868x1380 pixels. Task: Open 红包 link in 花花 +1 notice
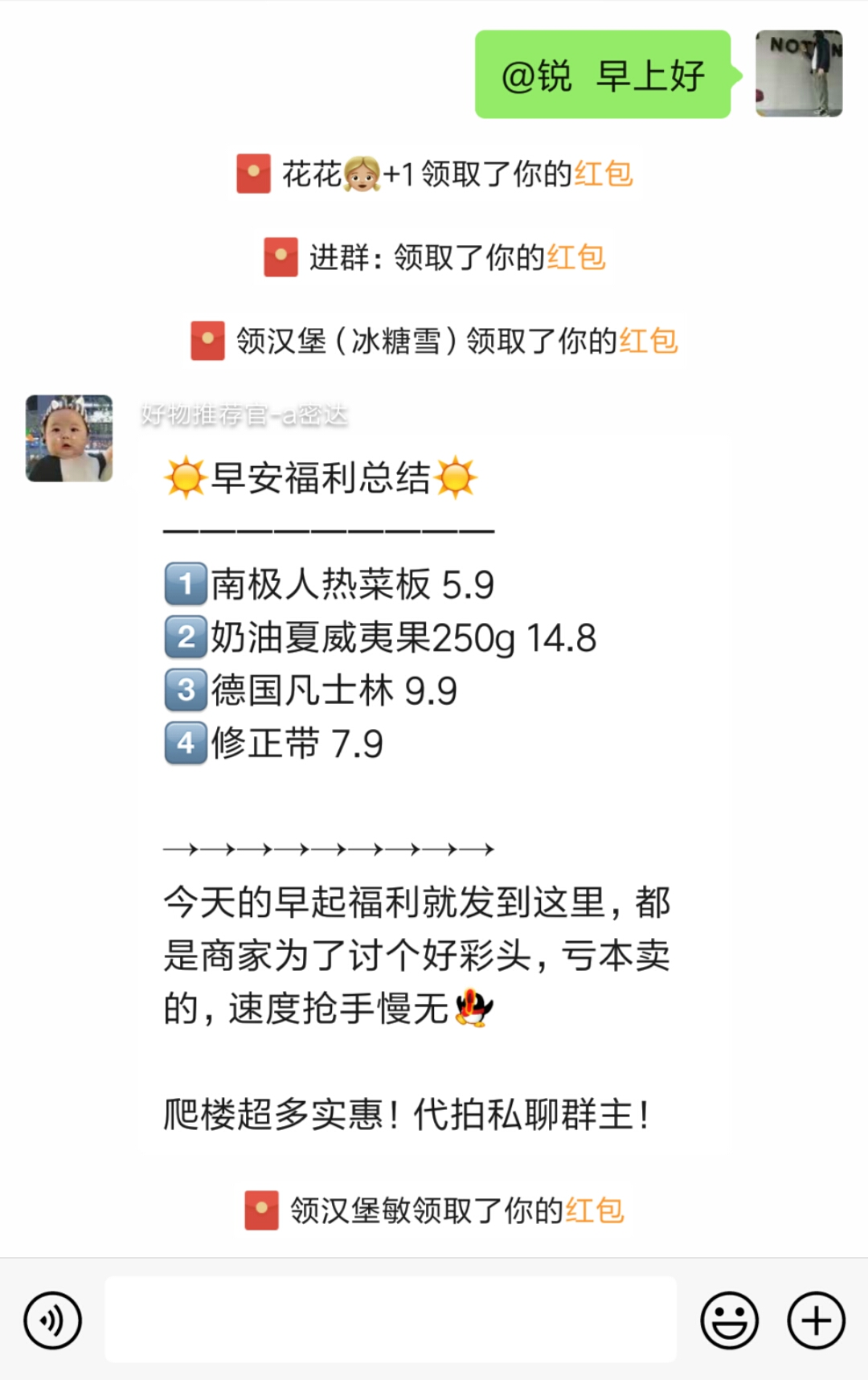tap(604, 174)
